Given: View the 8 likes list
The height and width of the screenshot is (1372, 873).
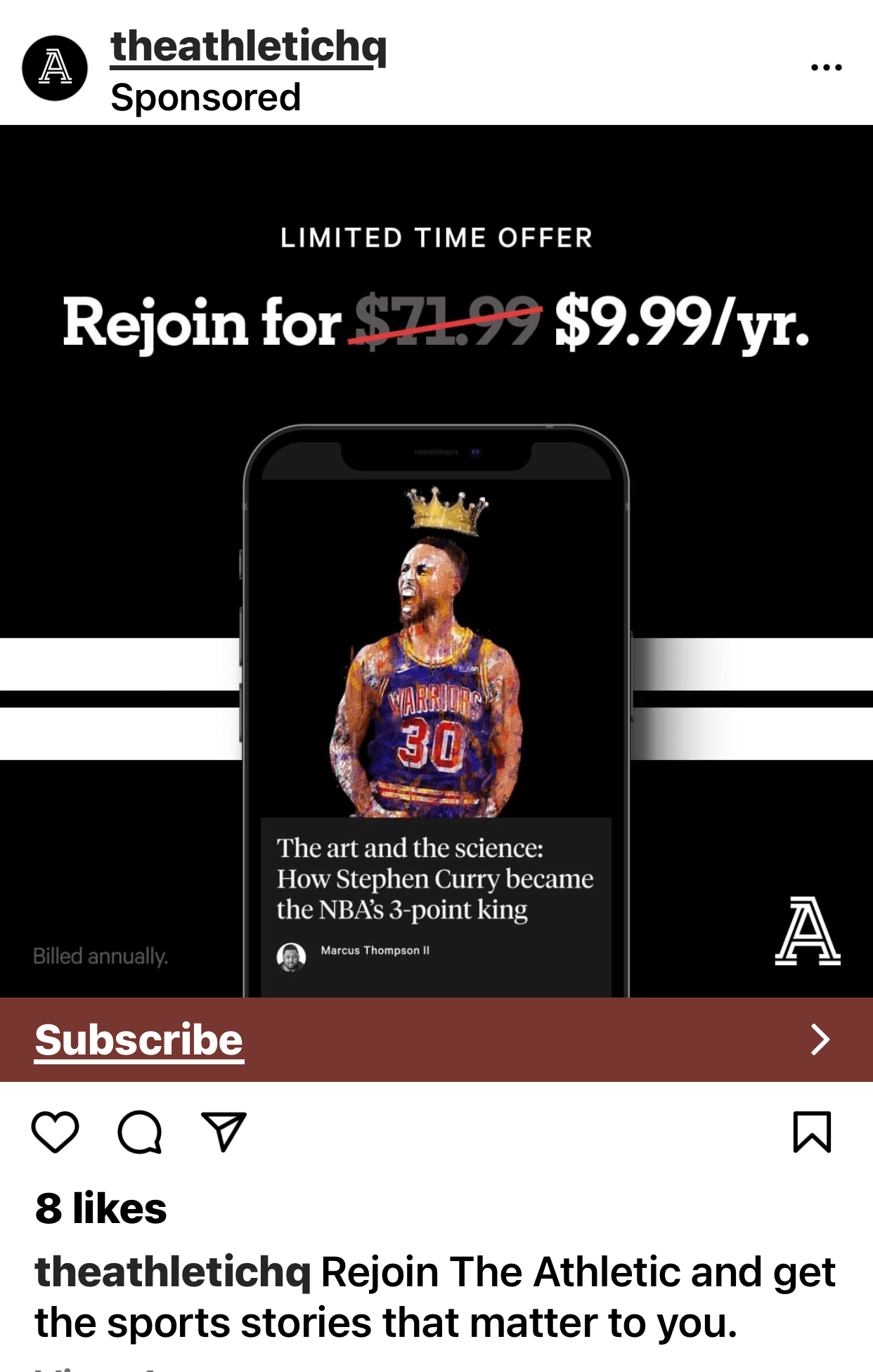Looking at the screenshot, I should point(101,1208).
